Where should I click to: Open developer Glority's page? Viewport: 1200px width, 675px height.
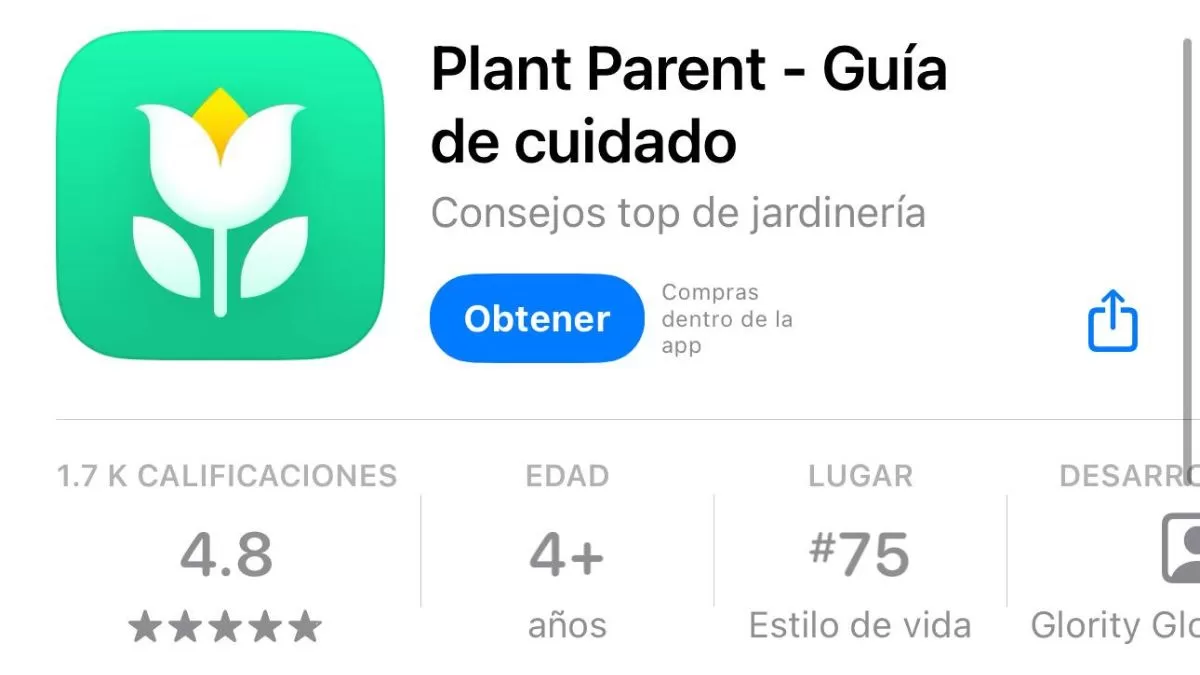(1115, 556)
